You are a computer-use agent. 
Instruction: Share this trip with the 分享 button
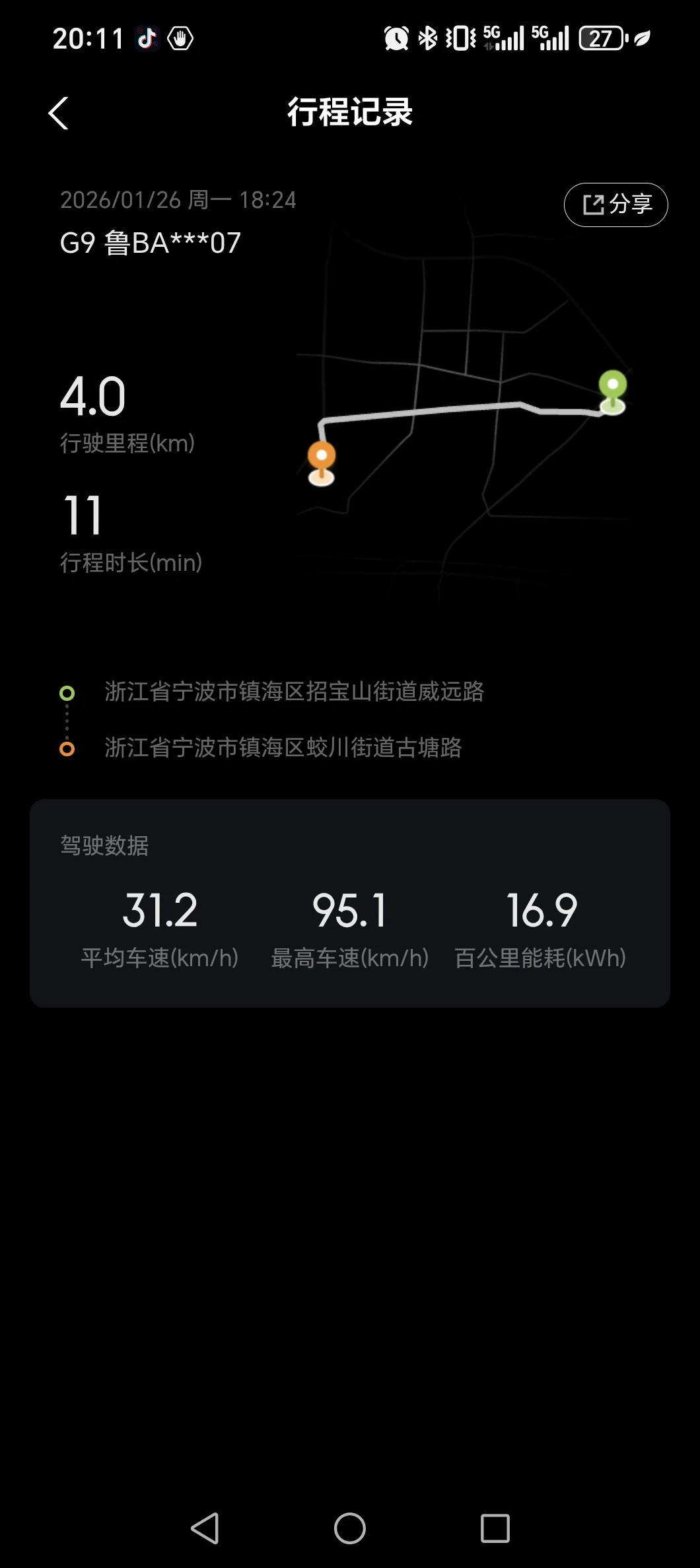point(615,205)
